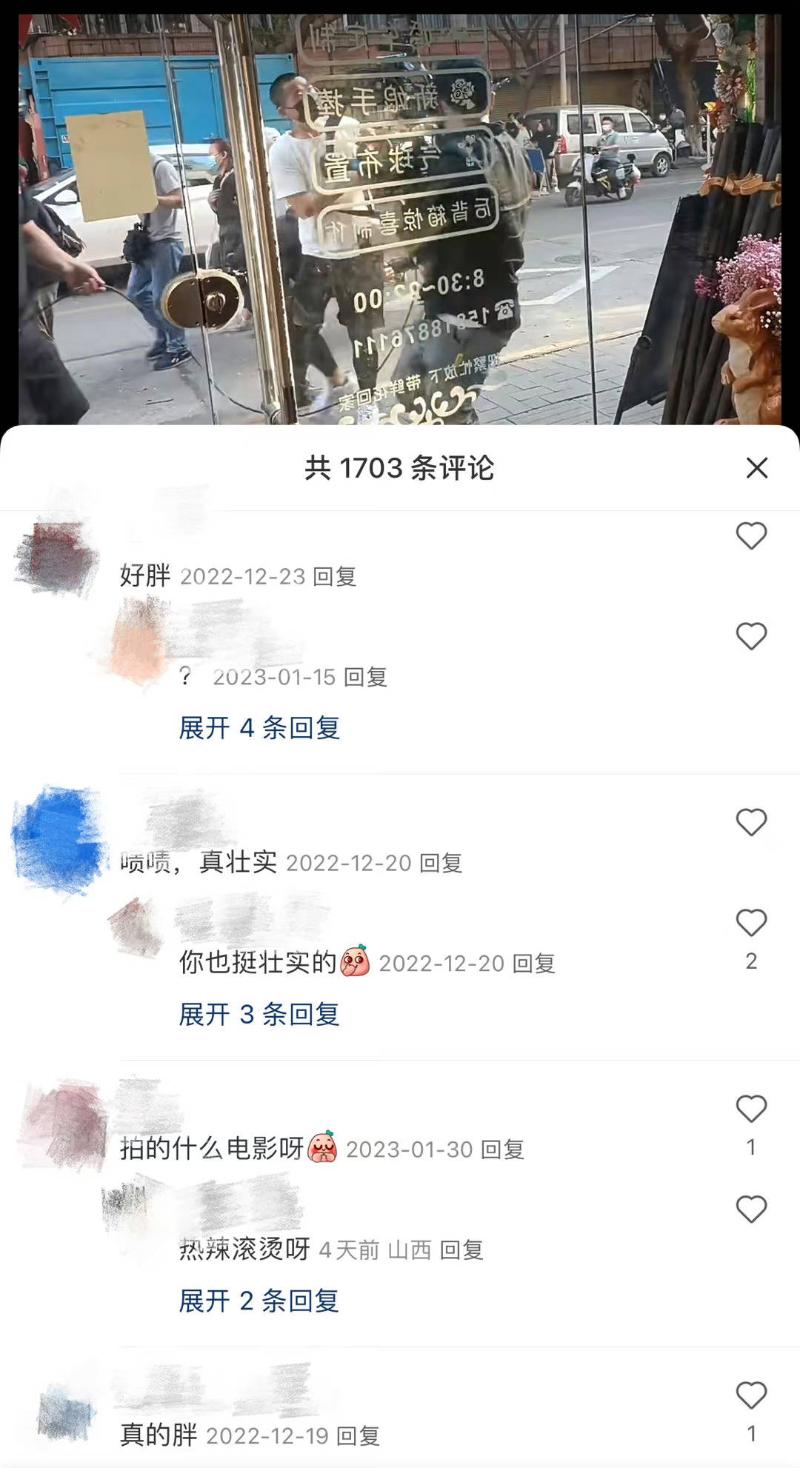The height and width of the screenshot is (1468, 800).
Task: Like the comment 拍的什么电影呀
Action: pyautogui.click(x=751, y=1109)
